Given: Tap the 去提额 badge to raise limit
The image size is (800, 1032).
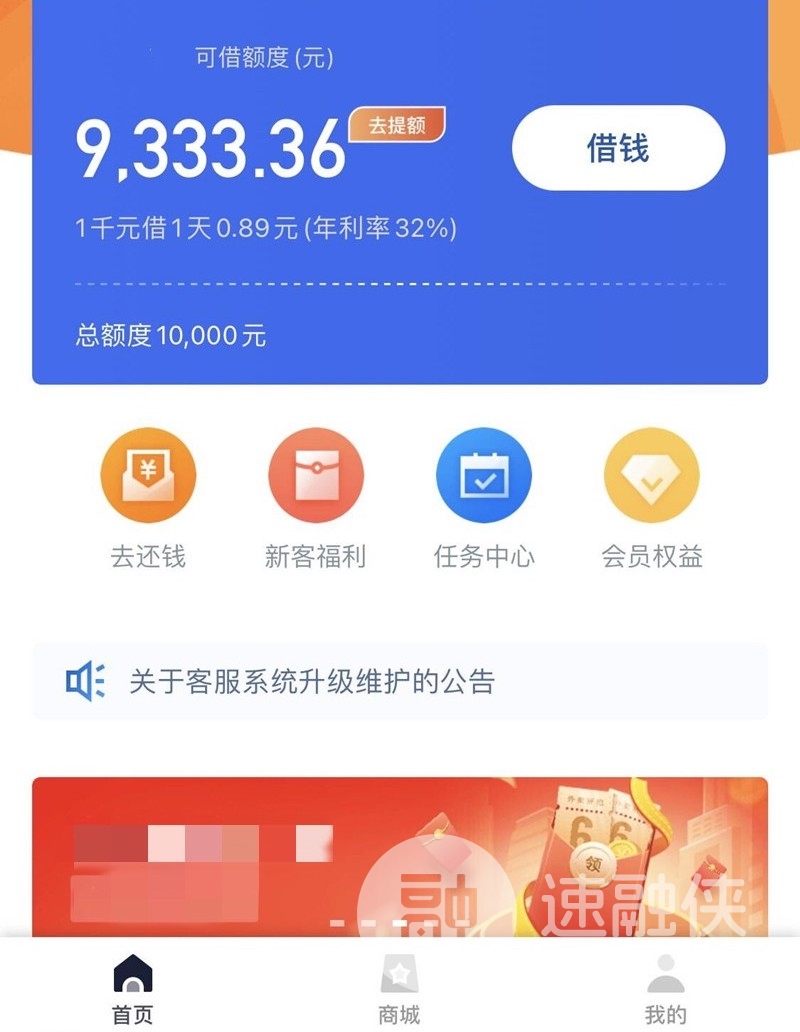Looking at the screenshot, I should 397,126.
